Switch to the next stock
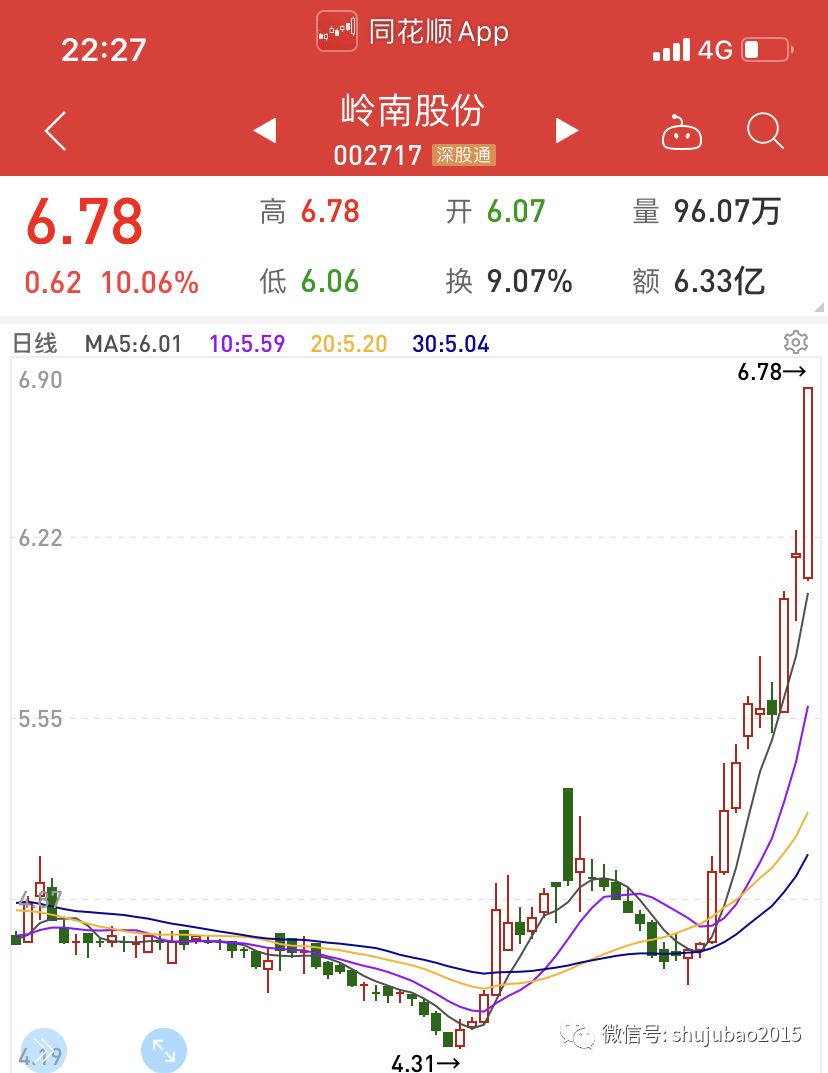Viewport: 828px width, 1073px height. click(567, 131)
